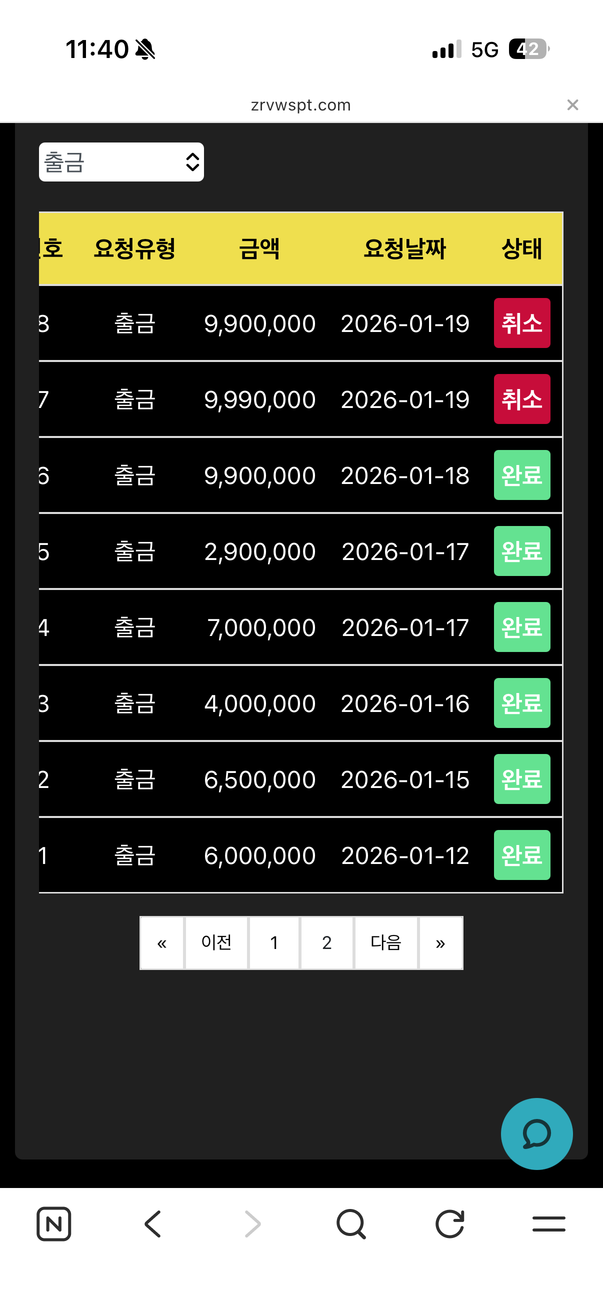This screenshot has height=1311, width=603.
Task: Select page 1 in pagination
Action: pyautogui.click(x=274, y=943)
